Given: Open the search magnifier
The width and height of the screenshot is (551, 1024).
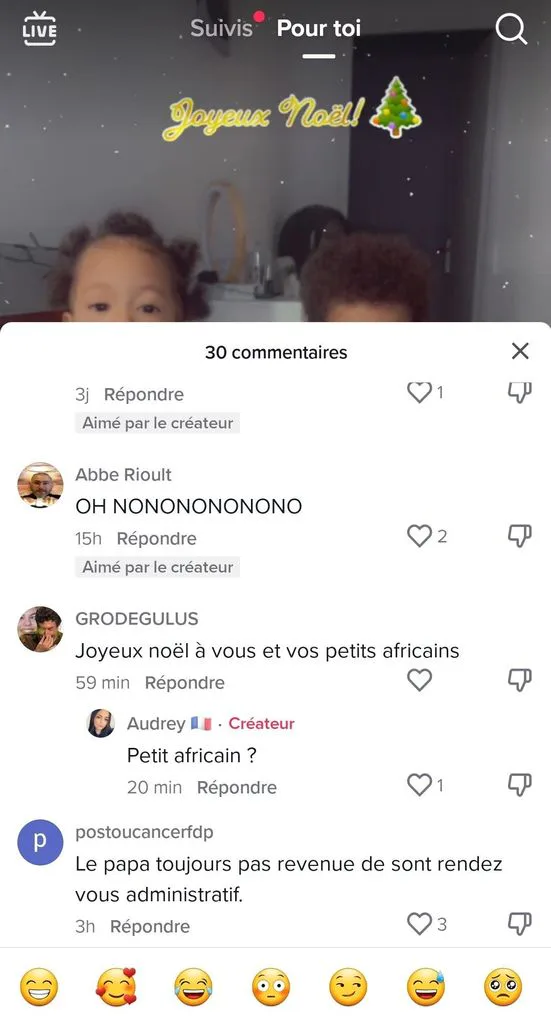Looking at the screenshot, I should pos(511,29).
